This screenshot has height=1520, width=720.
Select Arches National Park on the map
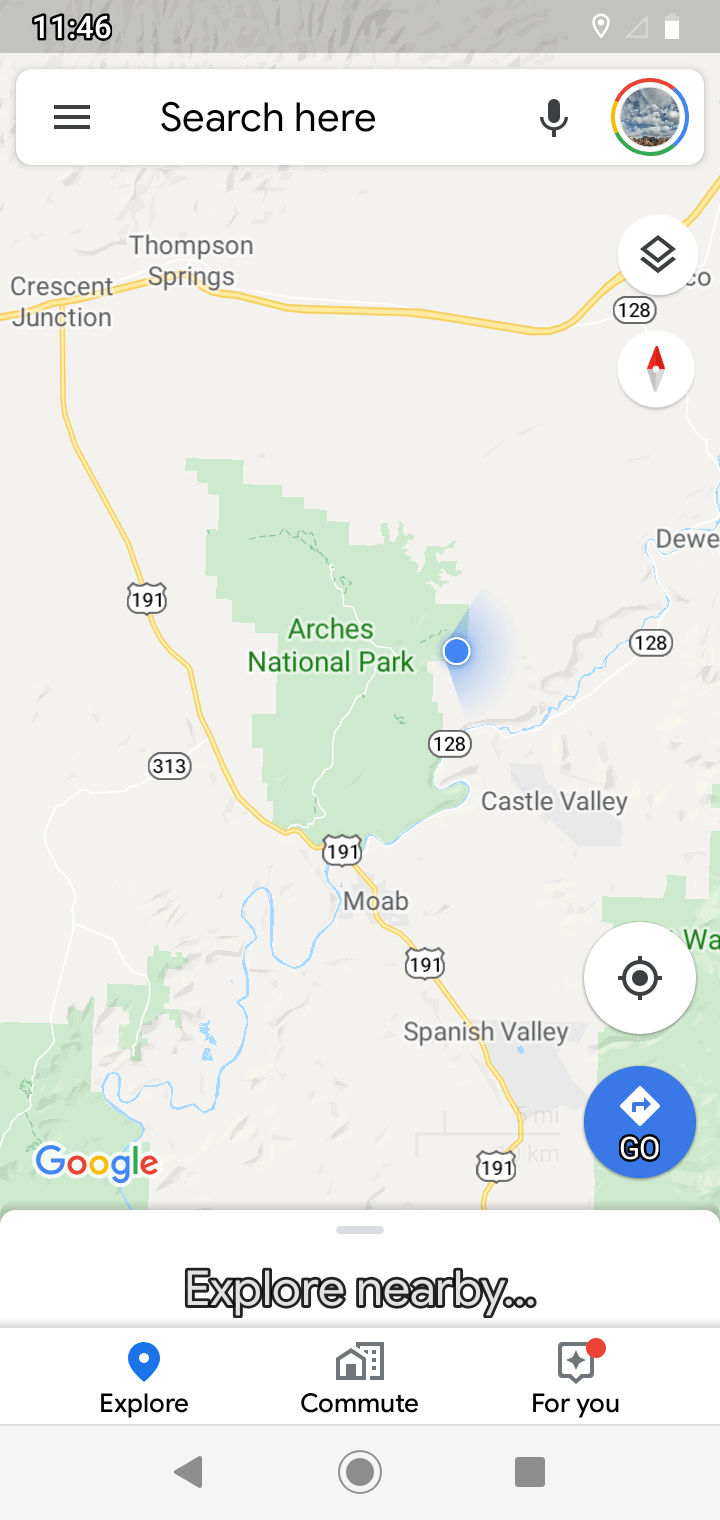click(x=331, y=646)
